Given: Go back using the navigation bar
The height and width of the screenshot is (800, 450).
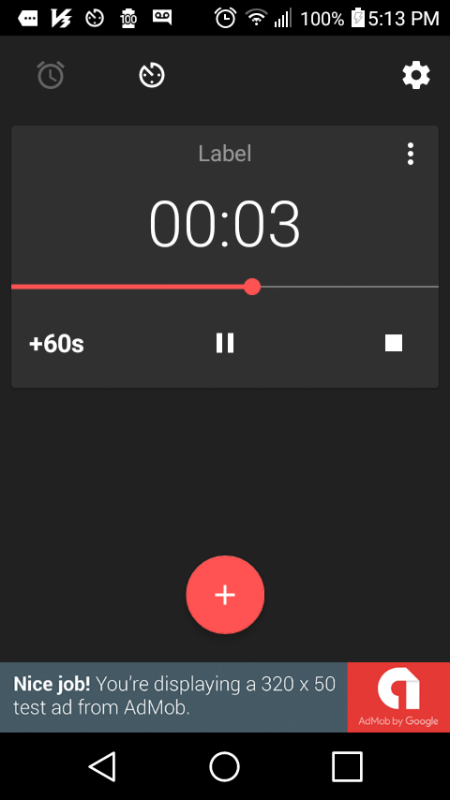Looking at the screenshot, I should click(103, 766).
